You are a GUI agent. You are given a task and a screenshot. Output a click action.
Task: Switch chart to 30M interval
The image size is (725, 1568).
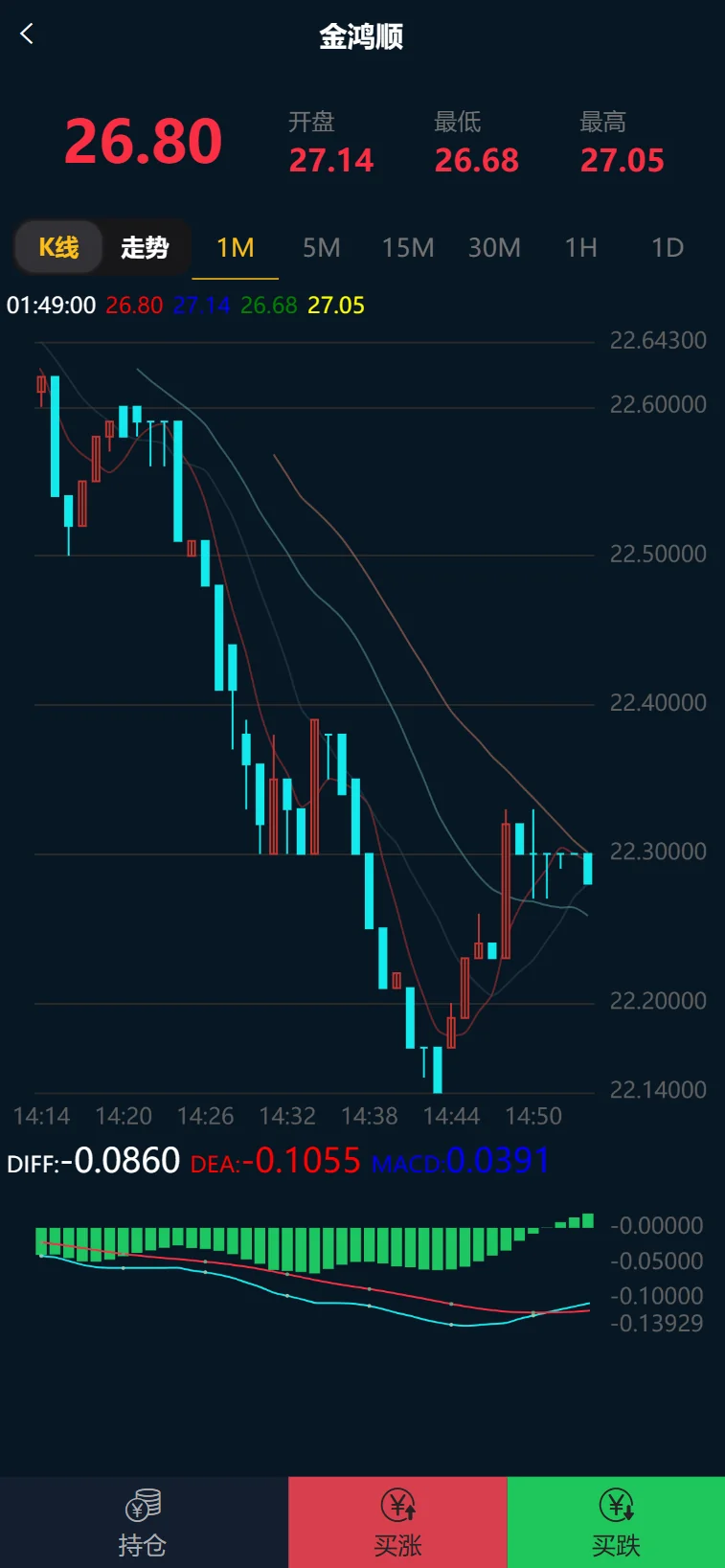[494, 248]
